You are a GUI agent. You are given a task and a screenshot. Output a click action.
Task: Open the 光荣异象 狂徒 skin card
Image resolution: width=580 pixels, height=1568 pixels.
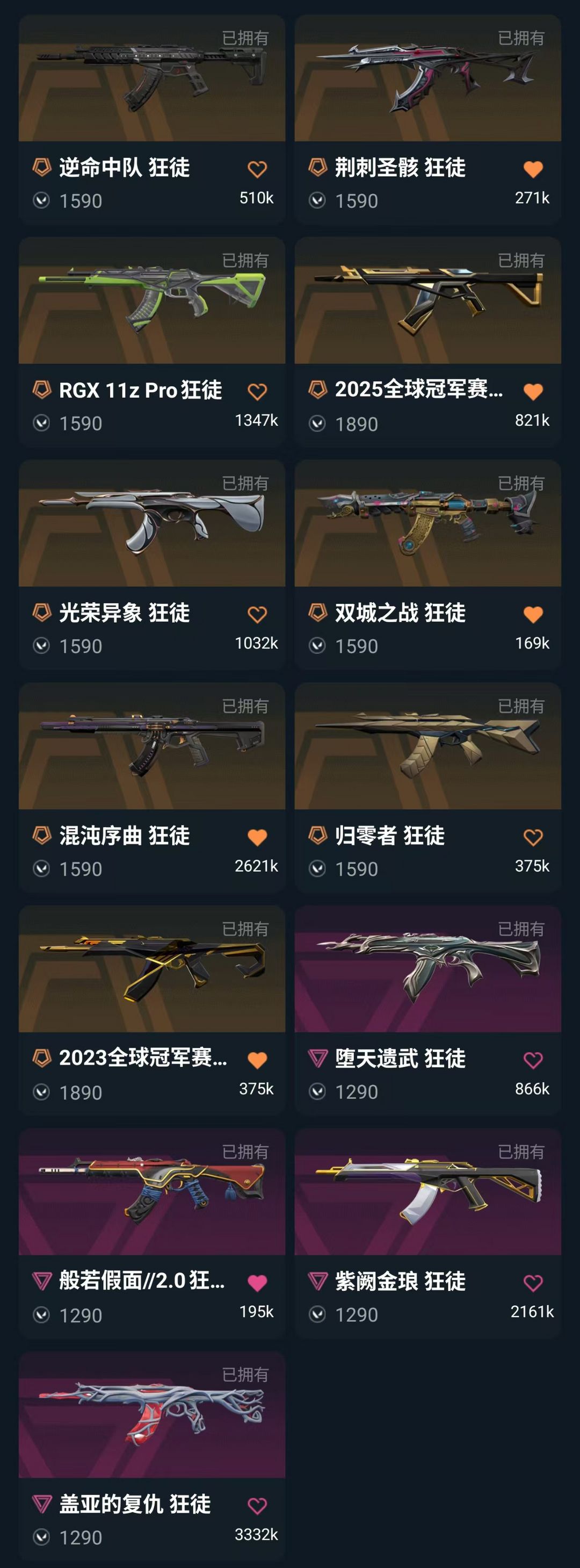151,565
